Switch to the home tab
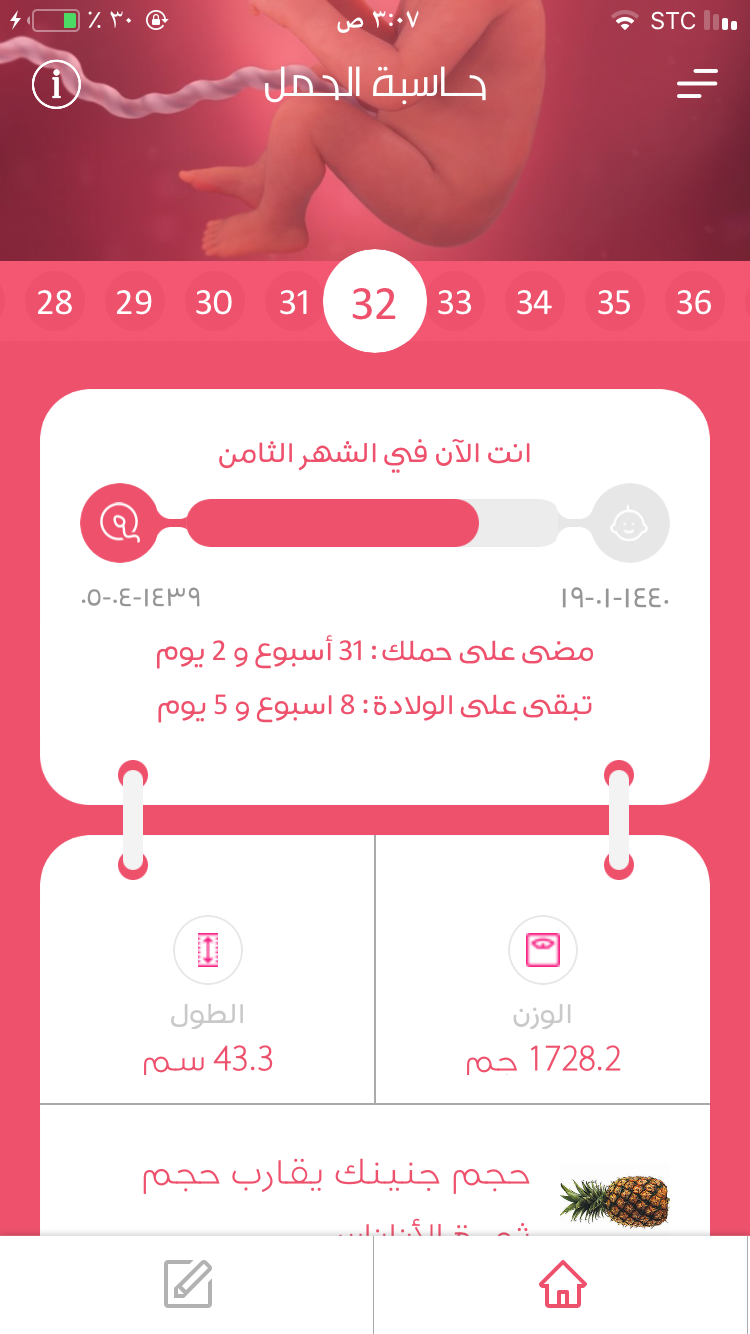 click(562, 1284)
